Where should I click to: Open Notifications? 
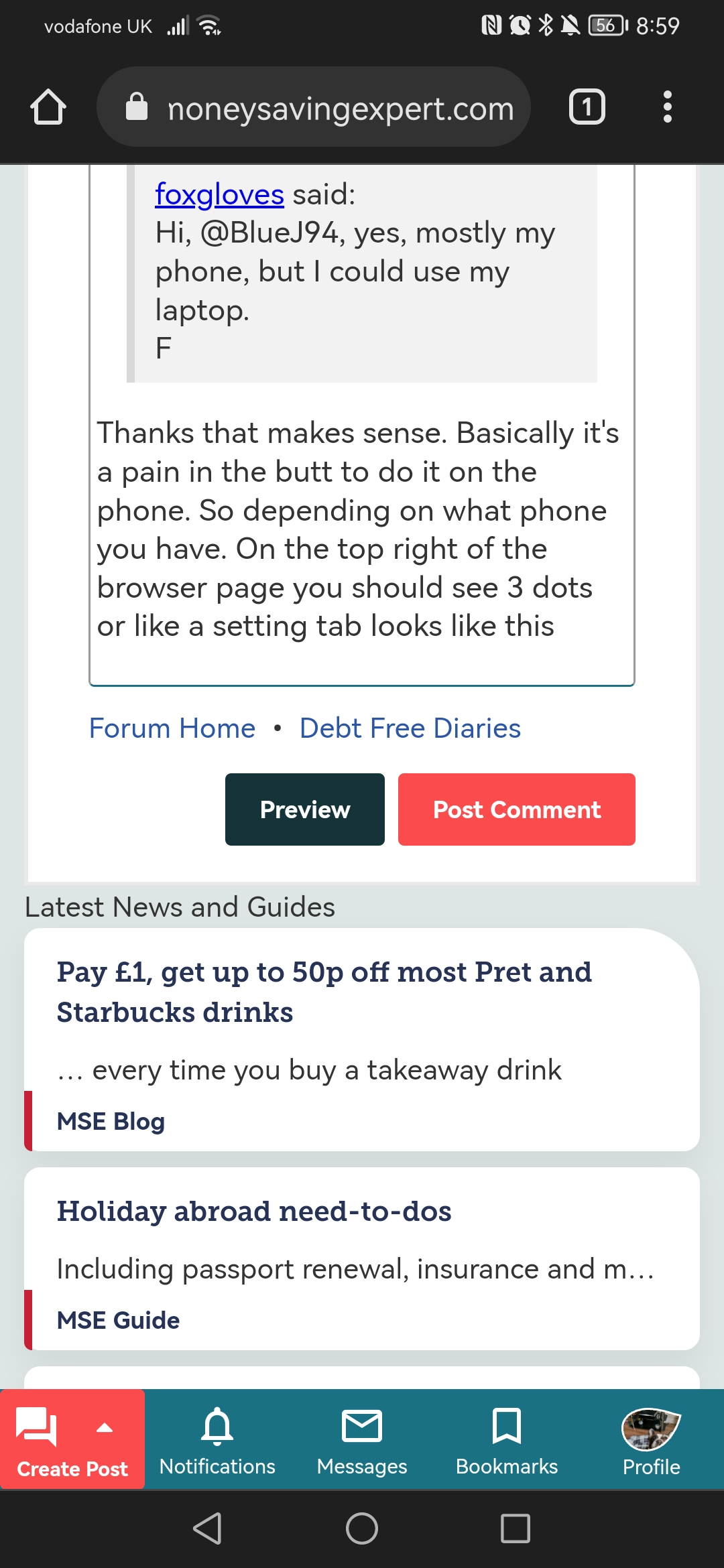(217, 1439)
